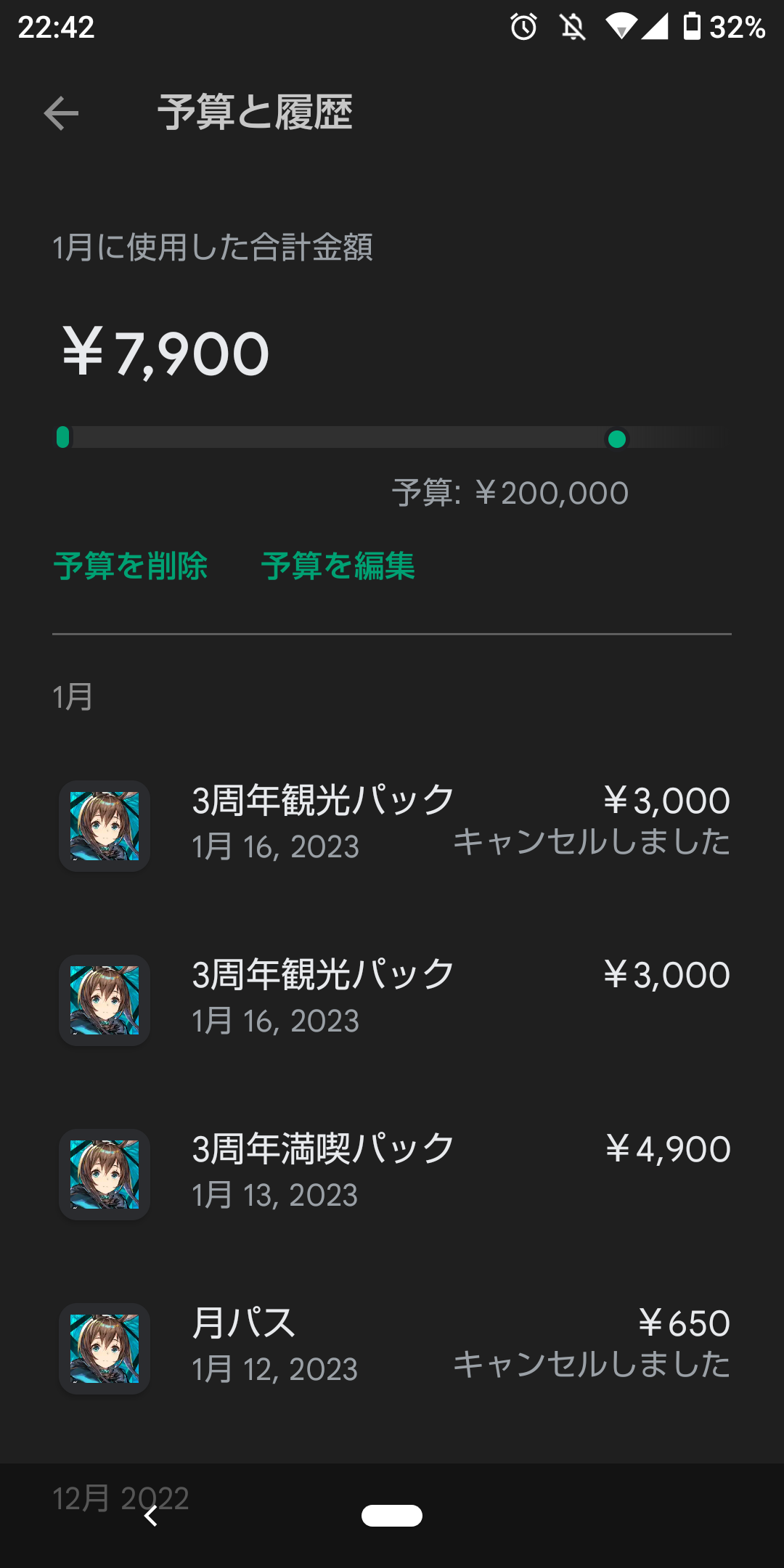784x1568 pixels.
Task: Select the app icon beside 月パス entry
Action: click(x=104, y=1348)
